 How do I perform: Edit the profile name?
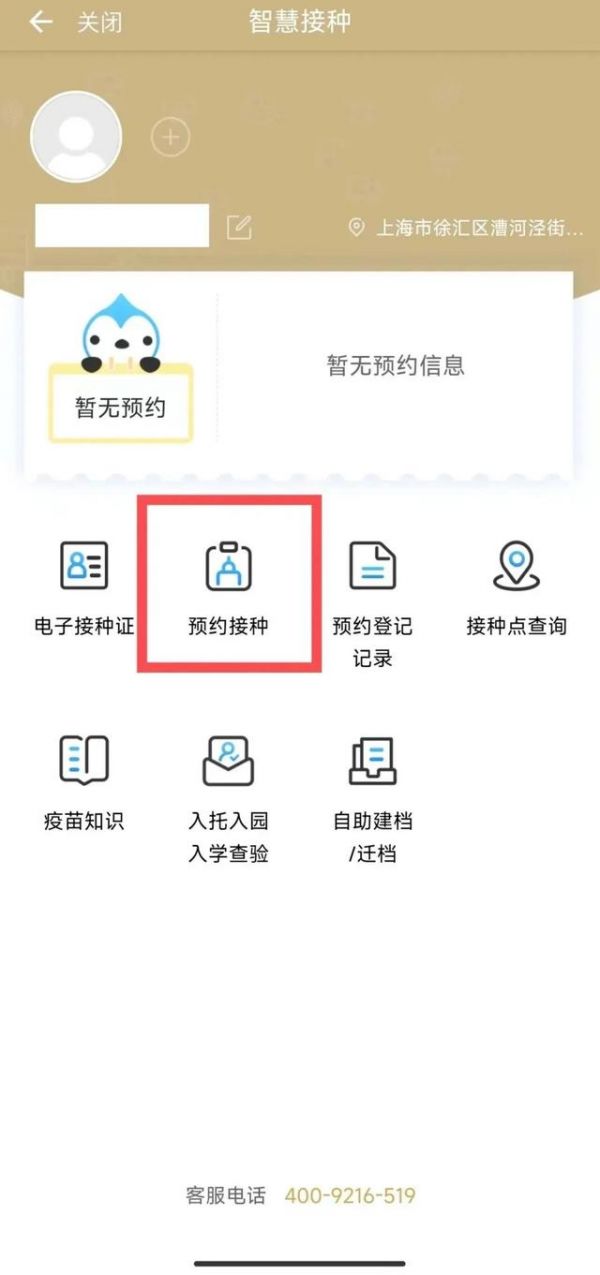click(239, 227)
